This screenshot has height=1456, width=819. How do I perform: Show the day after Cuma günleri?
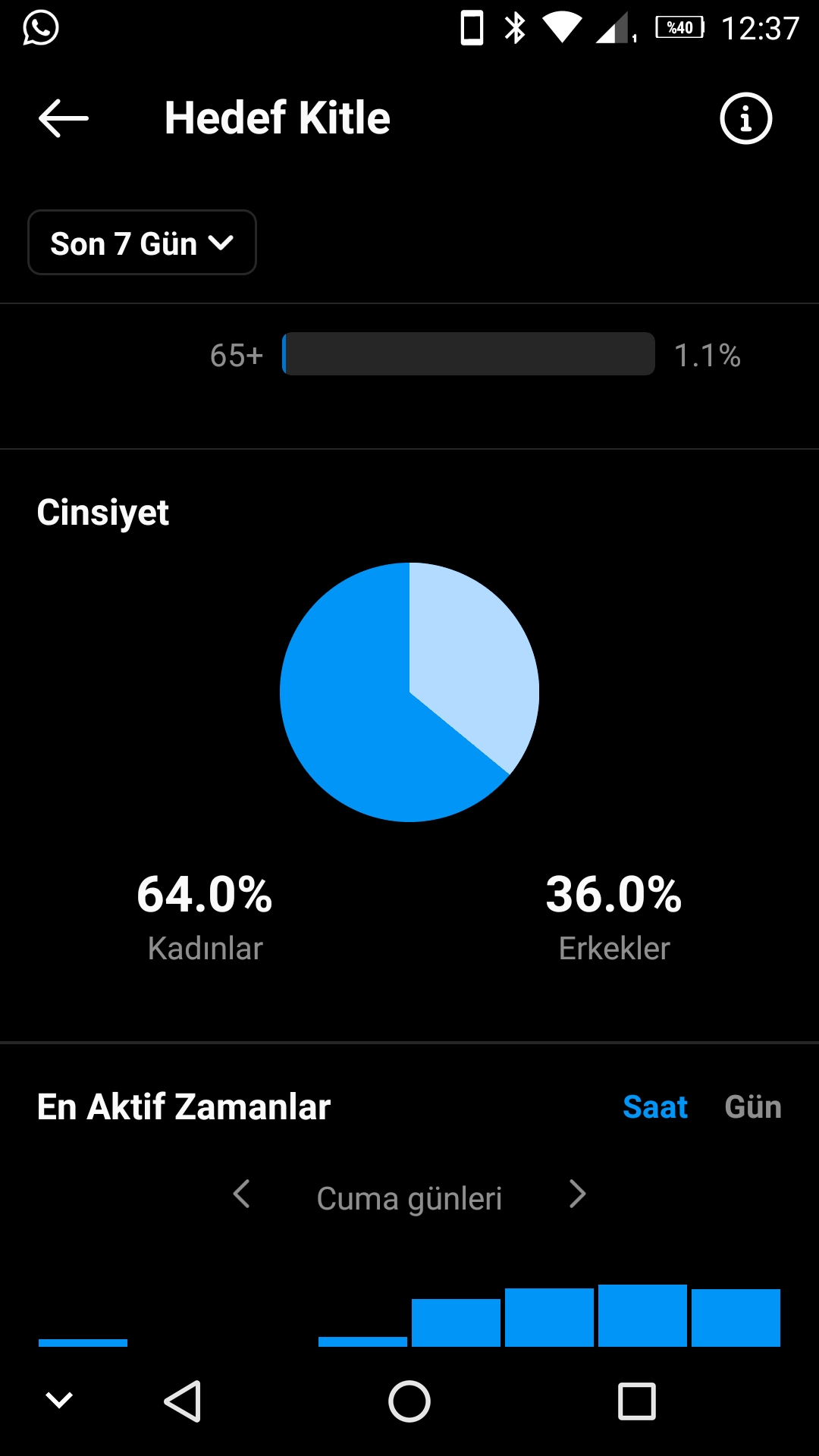[577, 1194]
